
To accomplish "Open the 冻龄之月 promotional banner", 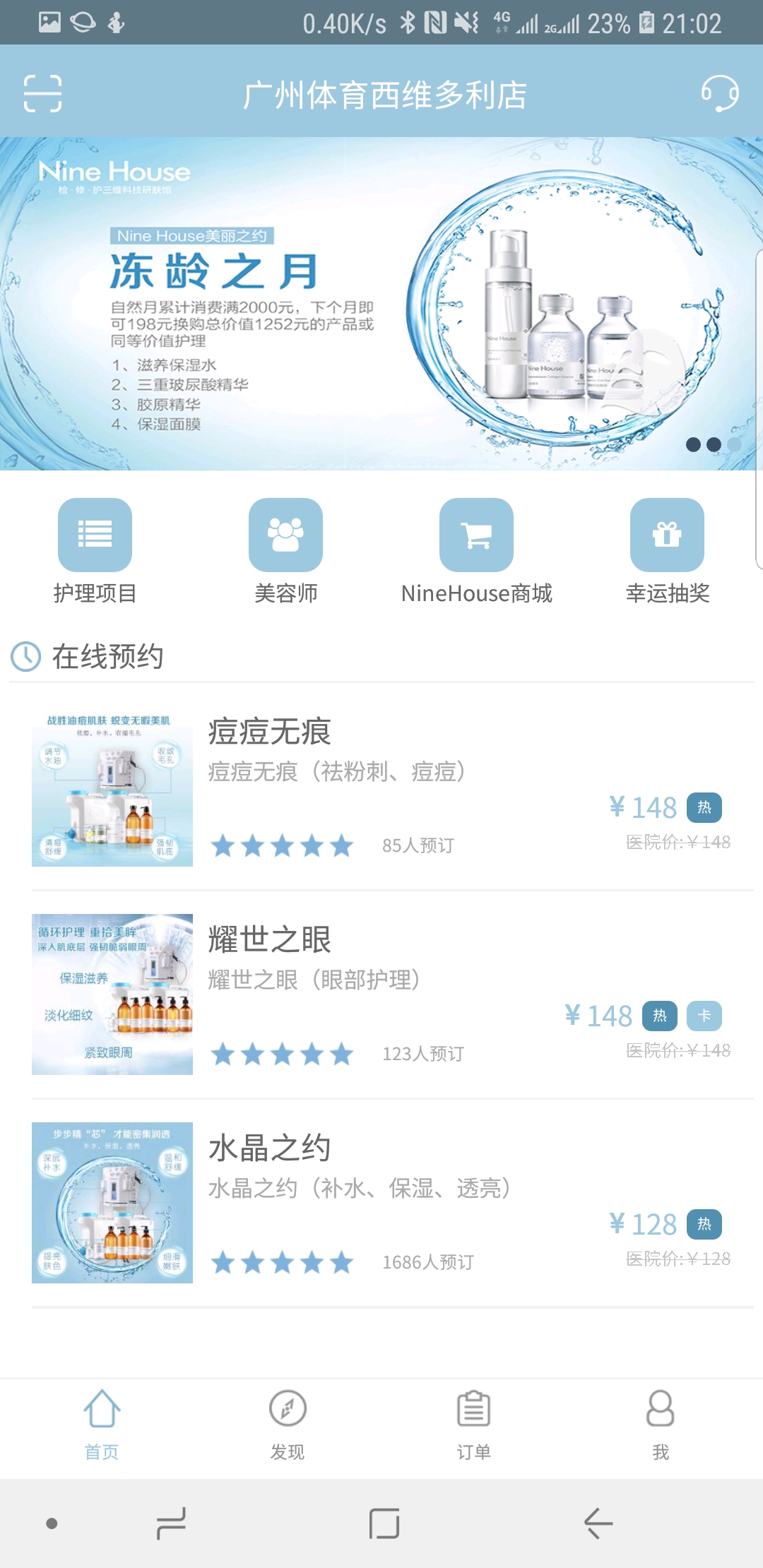I will coord(381,304).
